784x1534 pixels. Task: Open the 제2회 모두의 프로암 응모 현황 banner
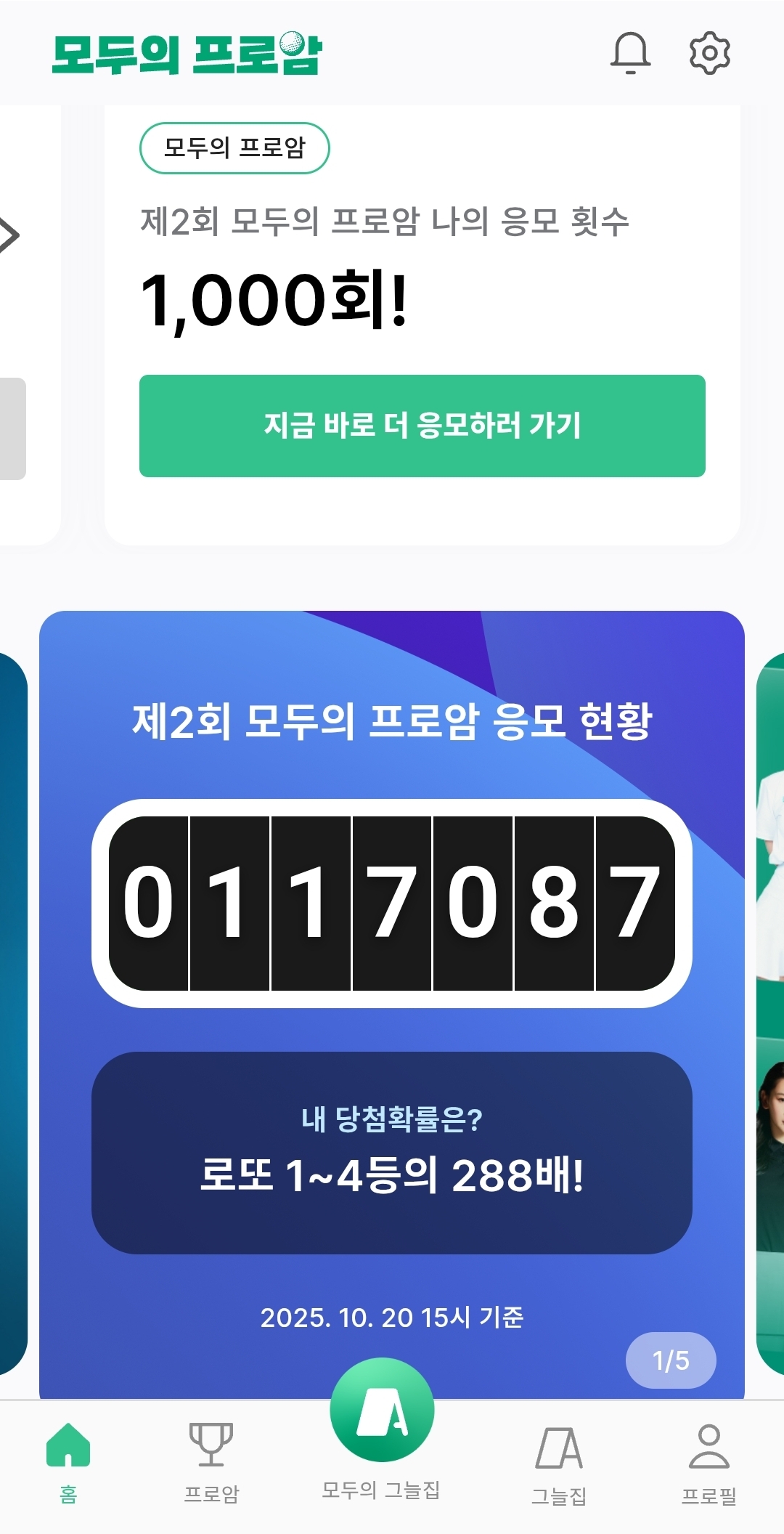point(392,721)
